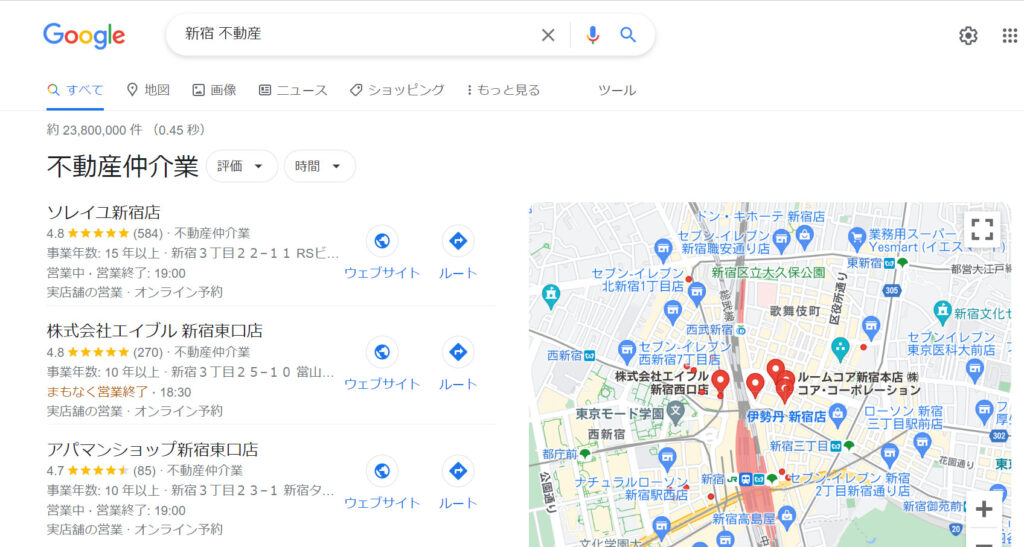The image size is (1024, 547).
Task: Start voice search with the microphone
Action: click(x=593, y=35)
